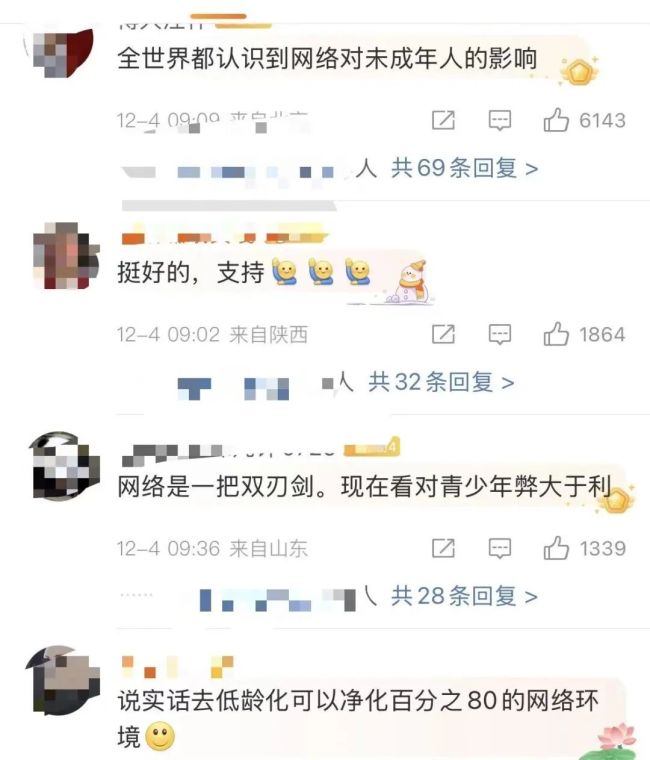Viewport: 650px width, 760px height.
Task: Reply to the comment starting 全世界都认识到
Action: pos(499,121)
